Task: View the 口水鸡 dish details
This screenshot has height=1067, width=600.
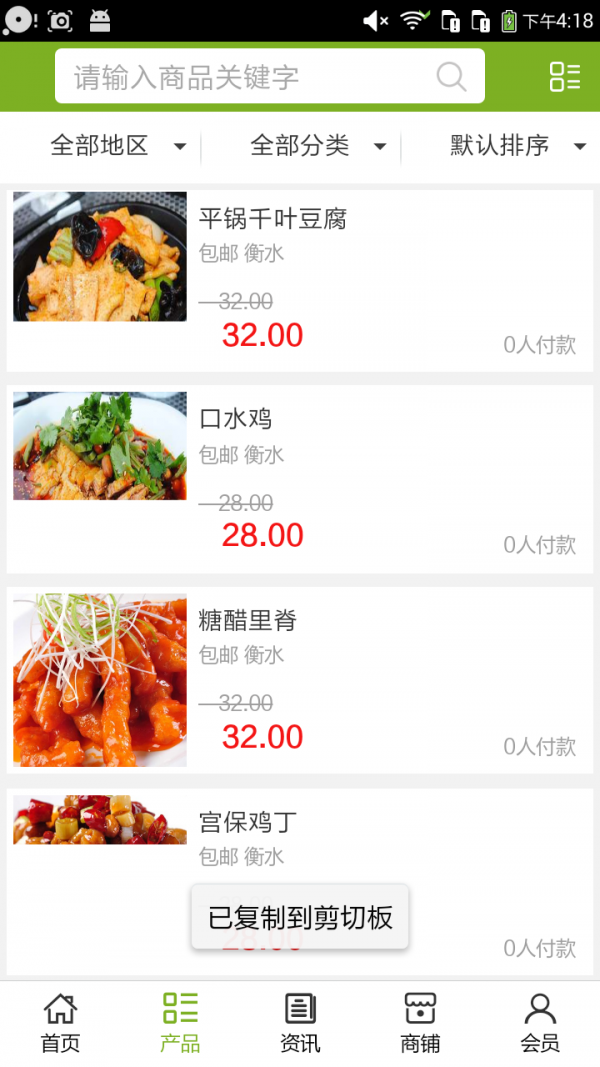Action: 300,479
